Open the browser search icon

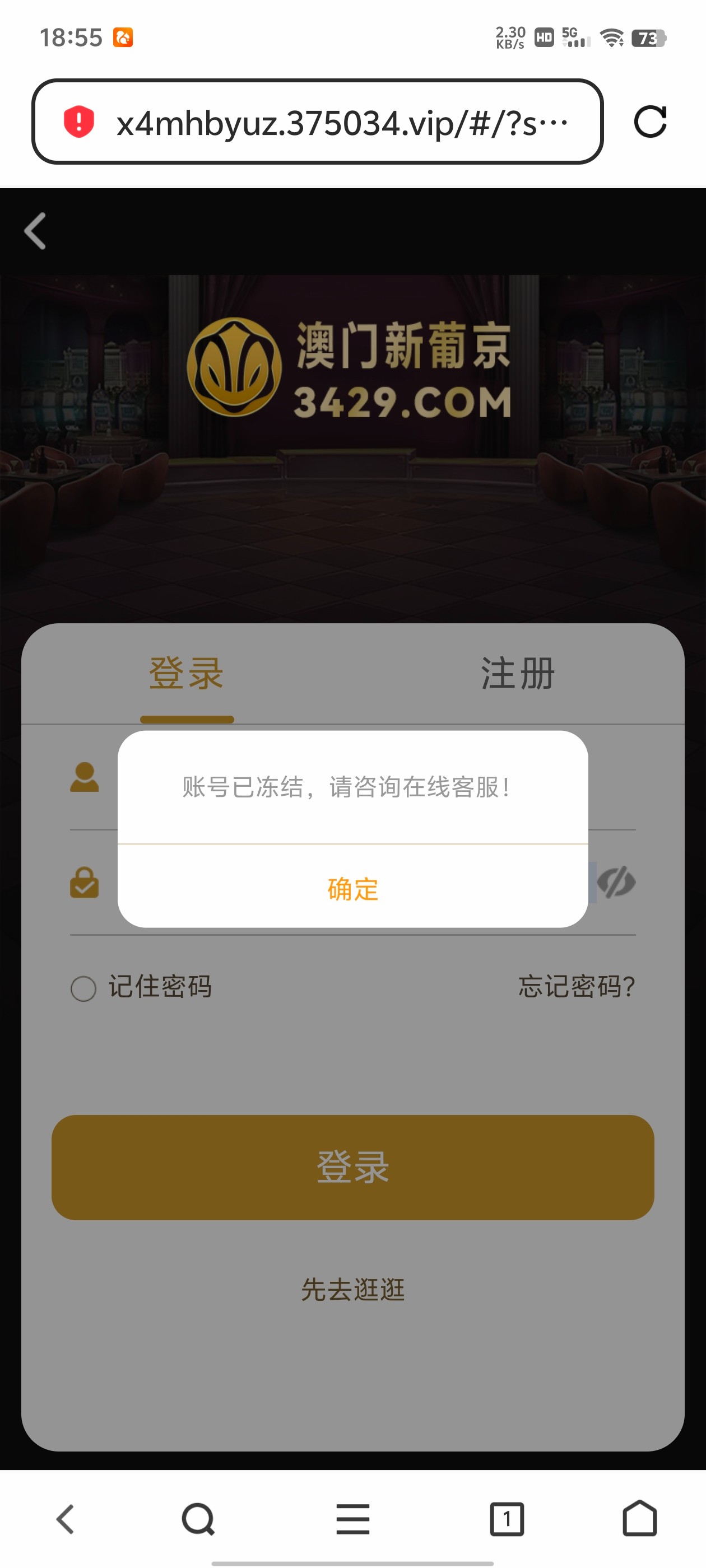click(x=198, y=1519)
